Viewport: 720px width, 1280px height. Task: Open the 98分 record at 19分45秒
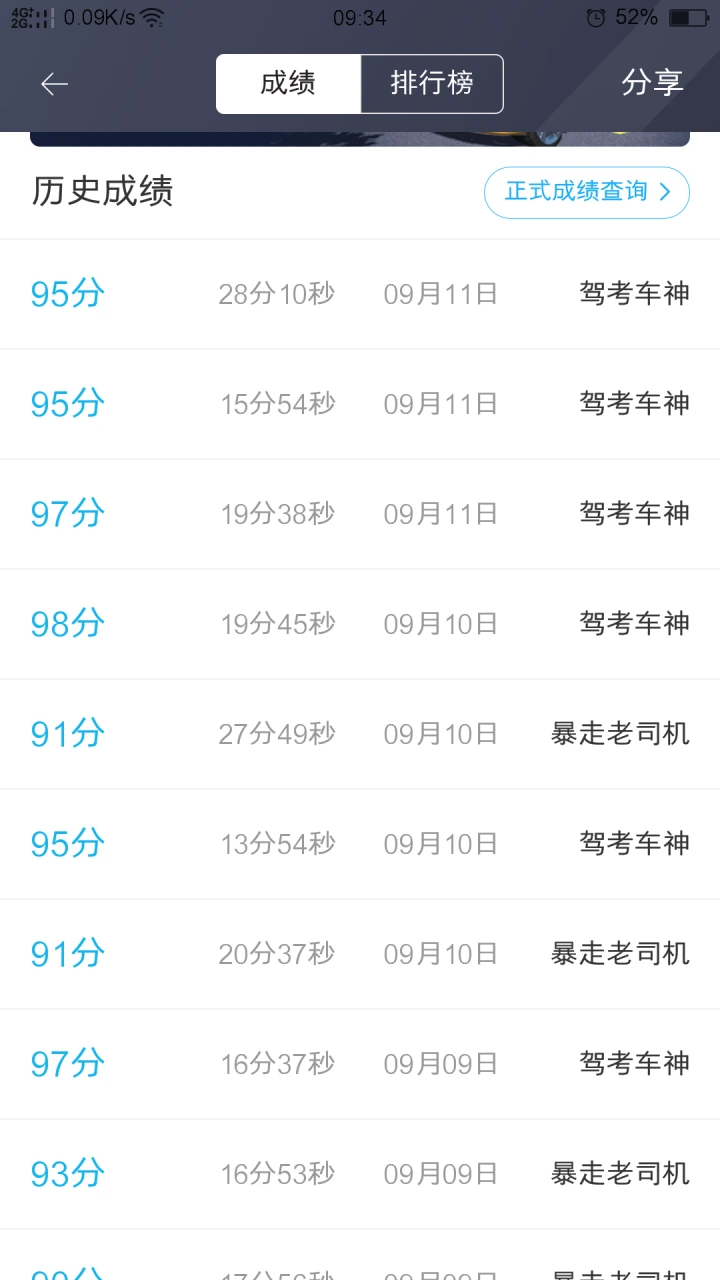point(360,624)
